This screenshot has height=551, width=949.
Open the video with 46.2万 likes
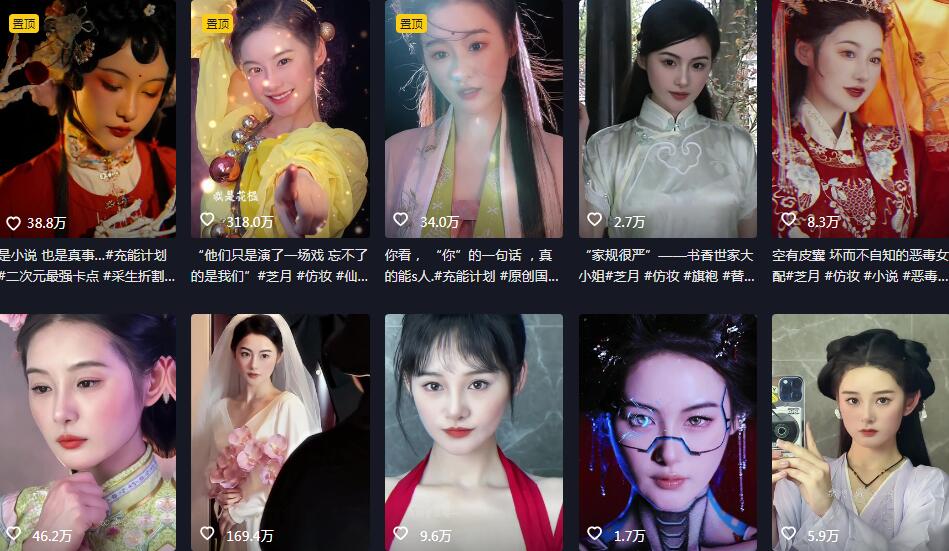[87, 432]
